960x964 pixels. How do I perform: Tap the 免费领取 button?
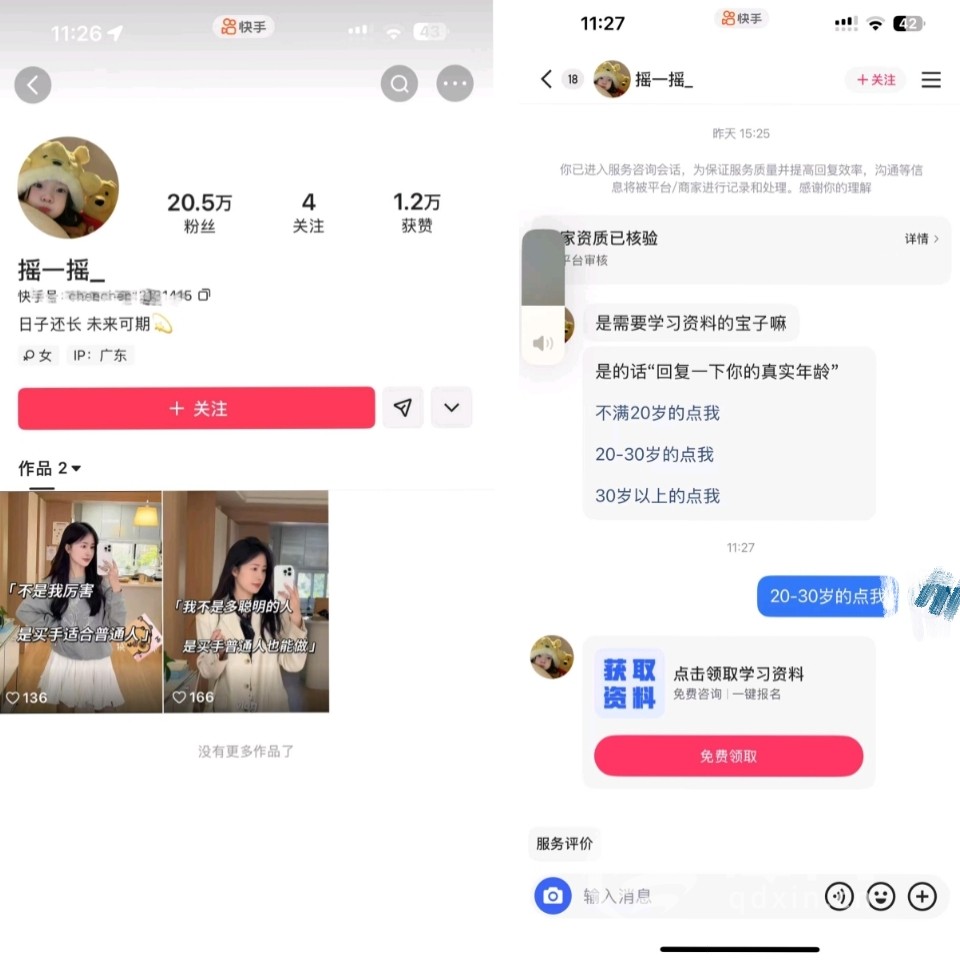(x=728, y=757)
